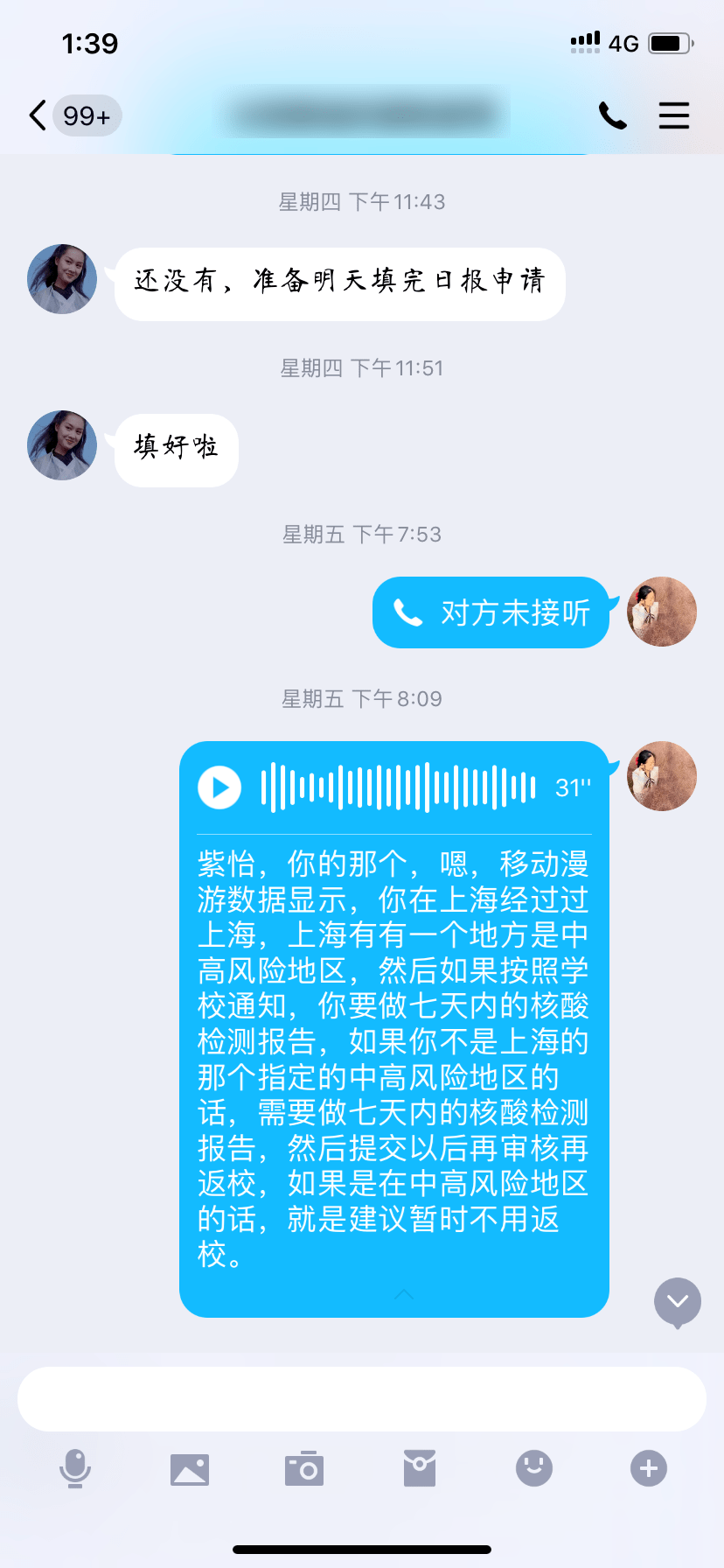Image resolution: width=724 pixels, height=1568 pixels.
Task: Collapse the voice message transcript
Action: pos(404,1294)
